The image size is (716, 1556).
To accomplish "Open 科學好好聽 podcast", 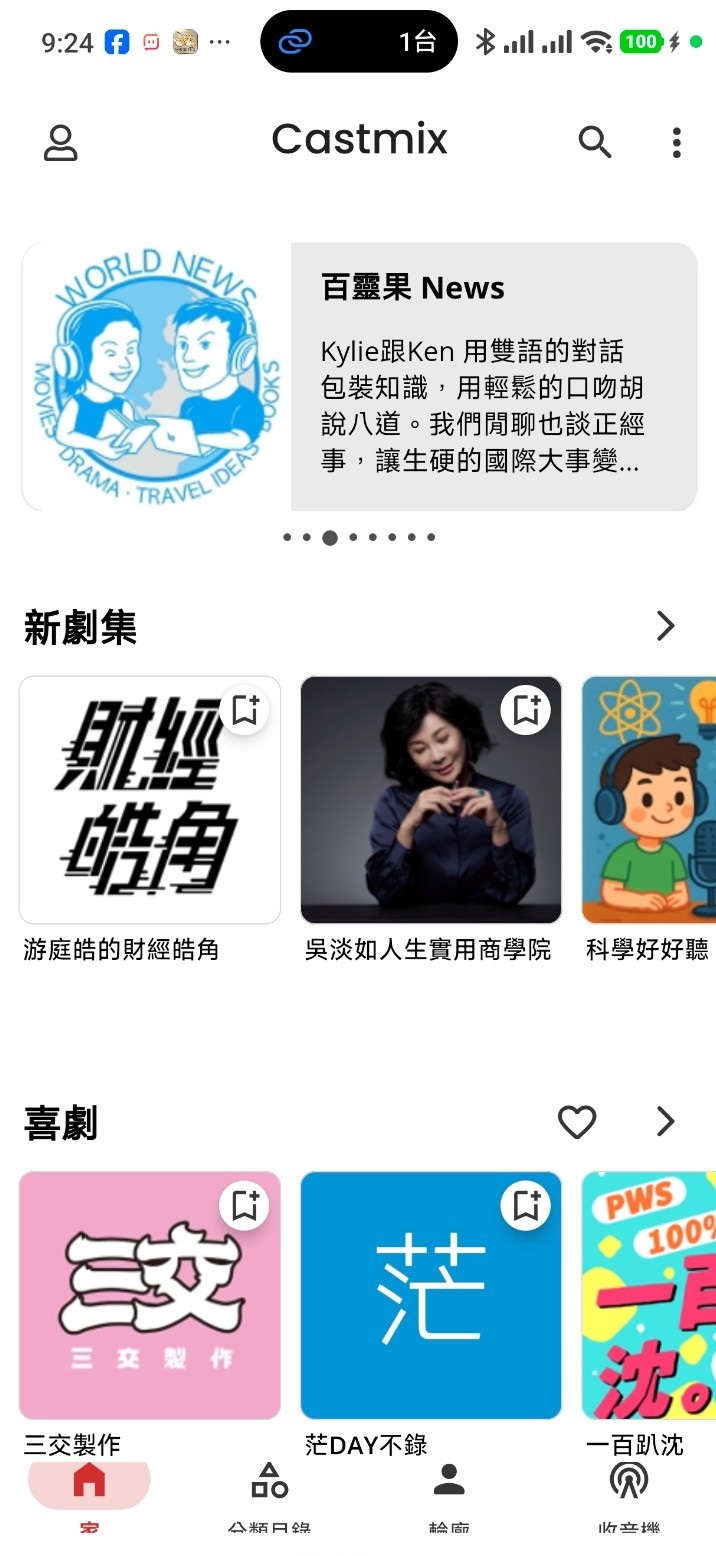I will (x=650, y=800).
